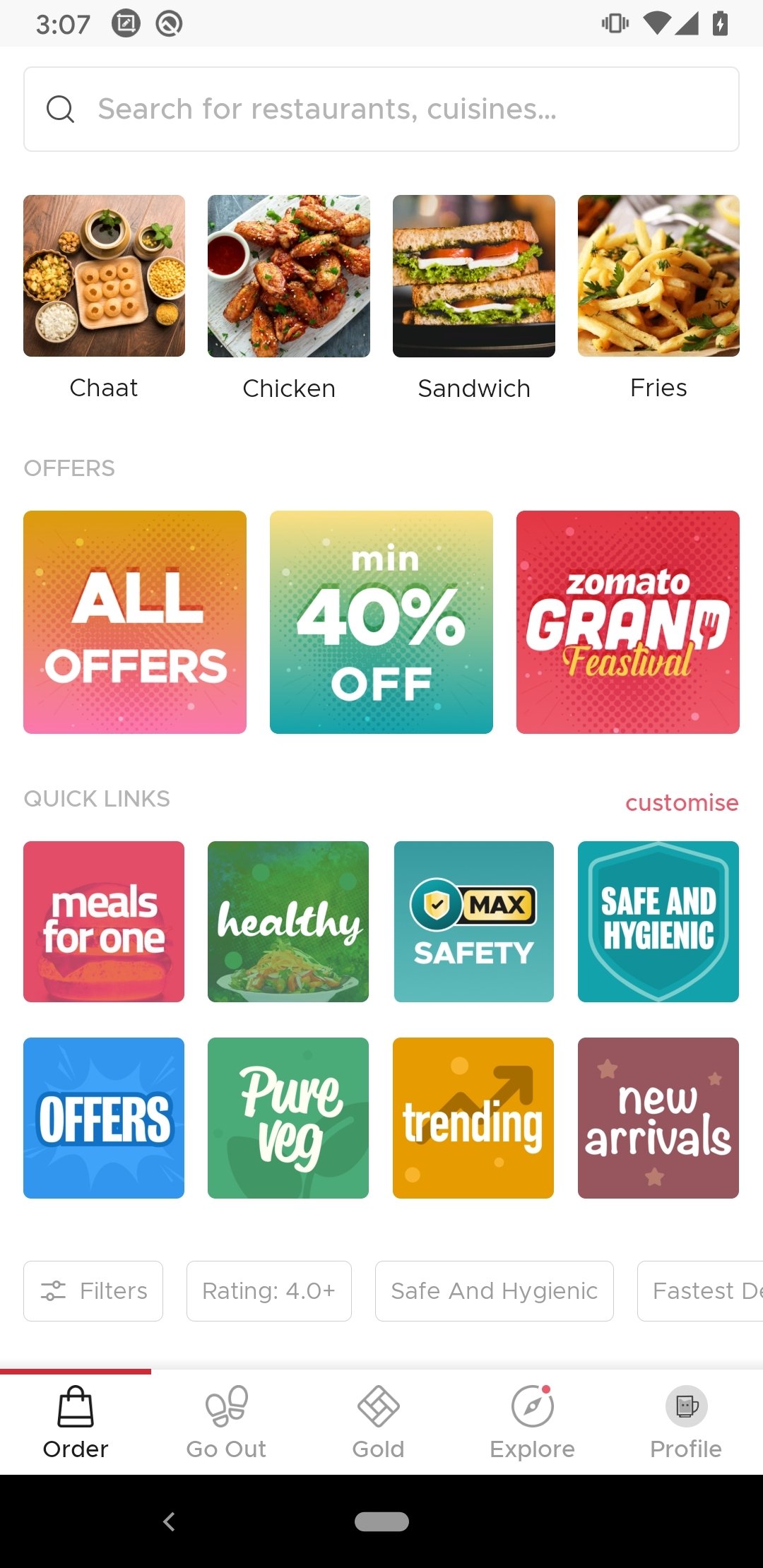Image resolution: width=763 pixels, height=1568 pixels.
Task: Open the Filters button
Action: point(93,1291)
